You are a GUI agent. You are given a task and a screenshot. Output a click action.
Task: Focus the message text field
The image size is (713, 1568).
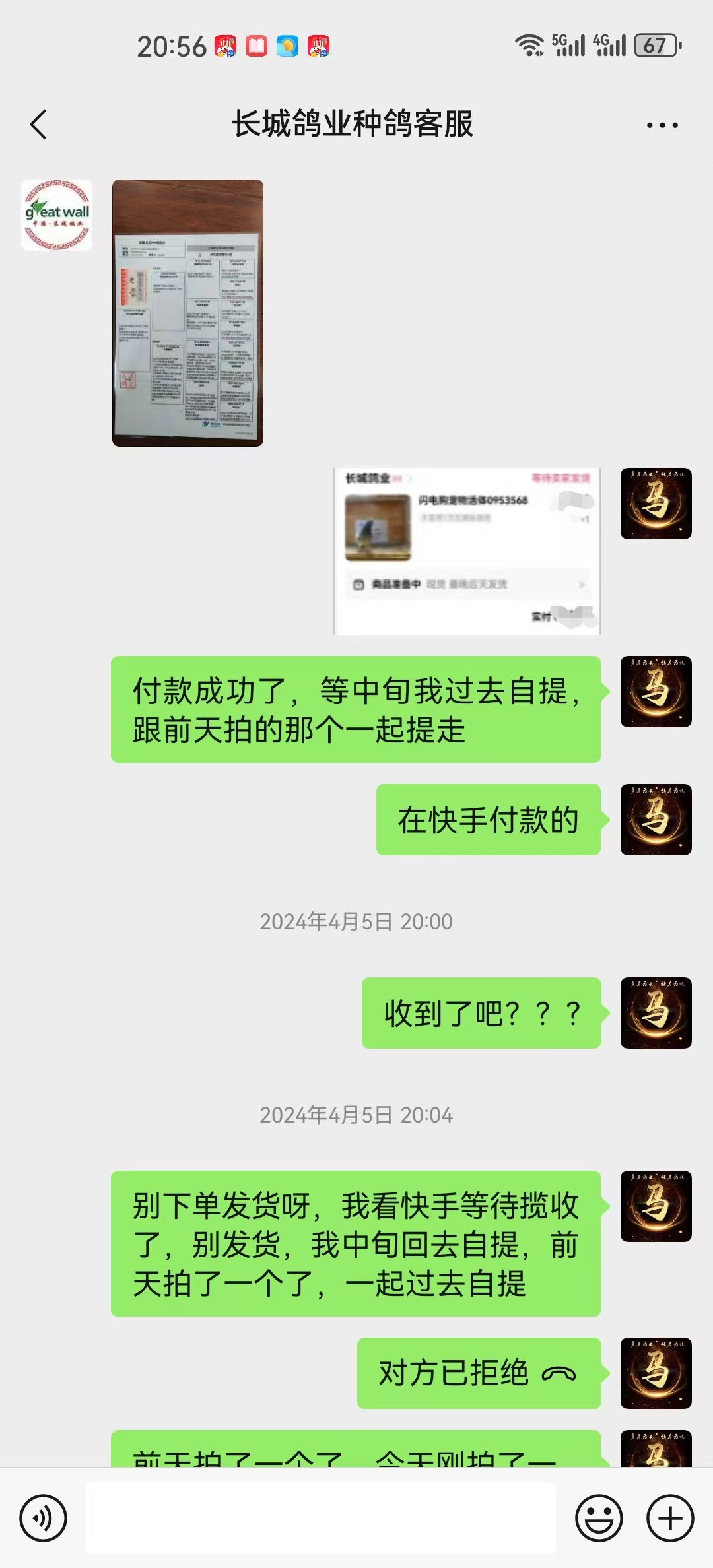point(321,1518)
